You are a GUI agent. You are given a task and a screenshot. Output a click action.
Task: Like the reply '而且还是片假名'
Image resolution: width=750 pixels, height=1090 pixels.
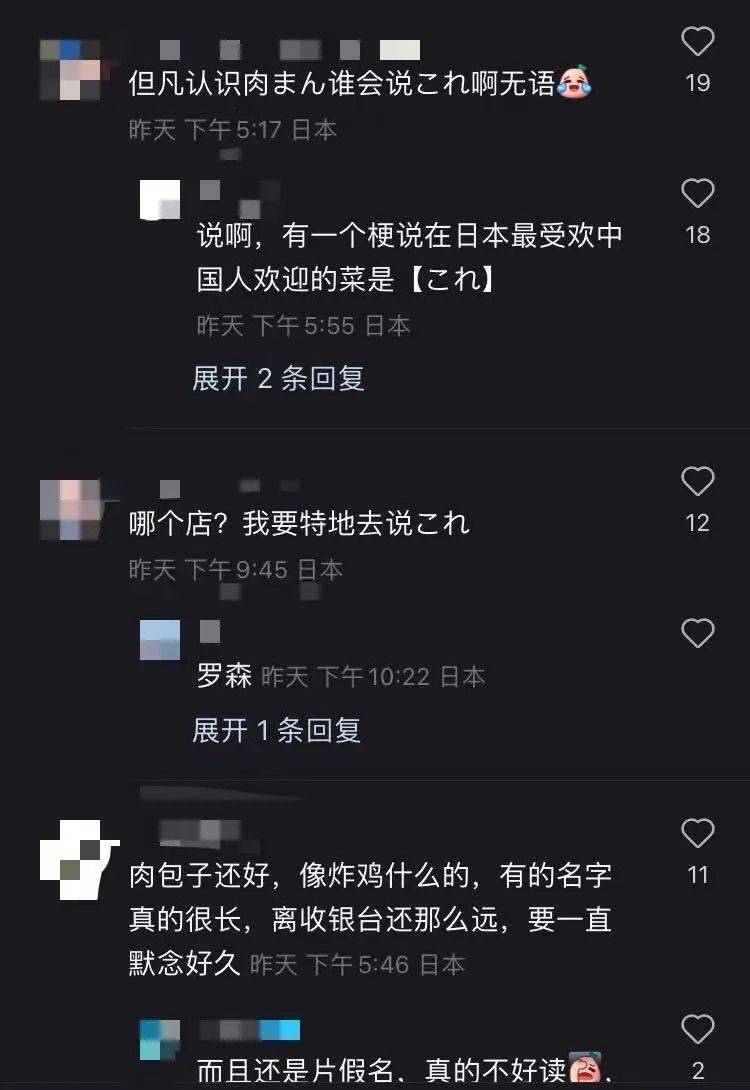pos(697,1029)
